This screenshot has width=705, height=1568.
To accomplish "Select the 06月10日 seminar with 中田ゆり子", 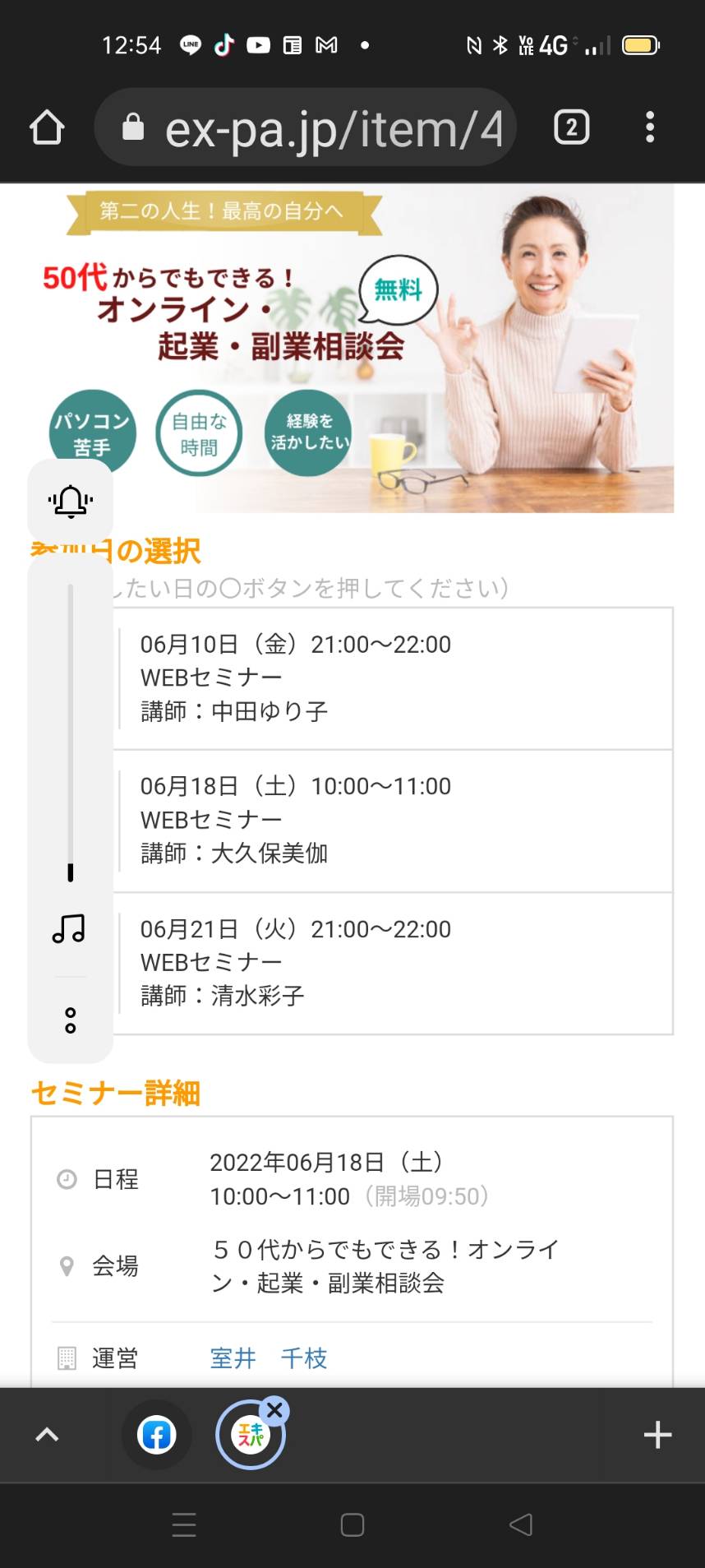I will (393, 678).
